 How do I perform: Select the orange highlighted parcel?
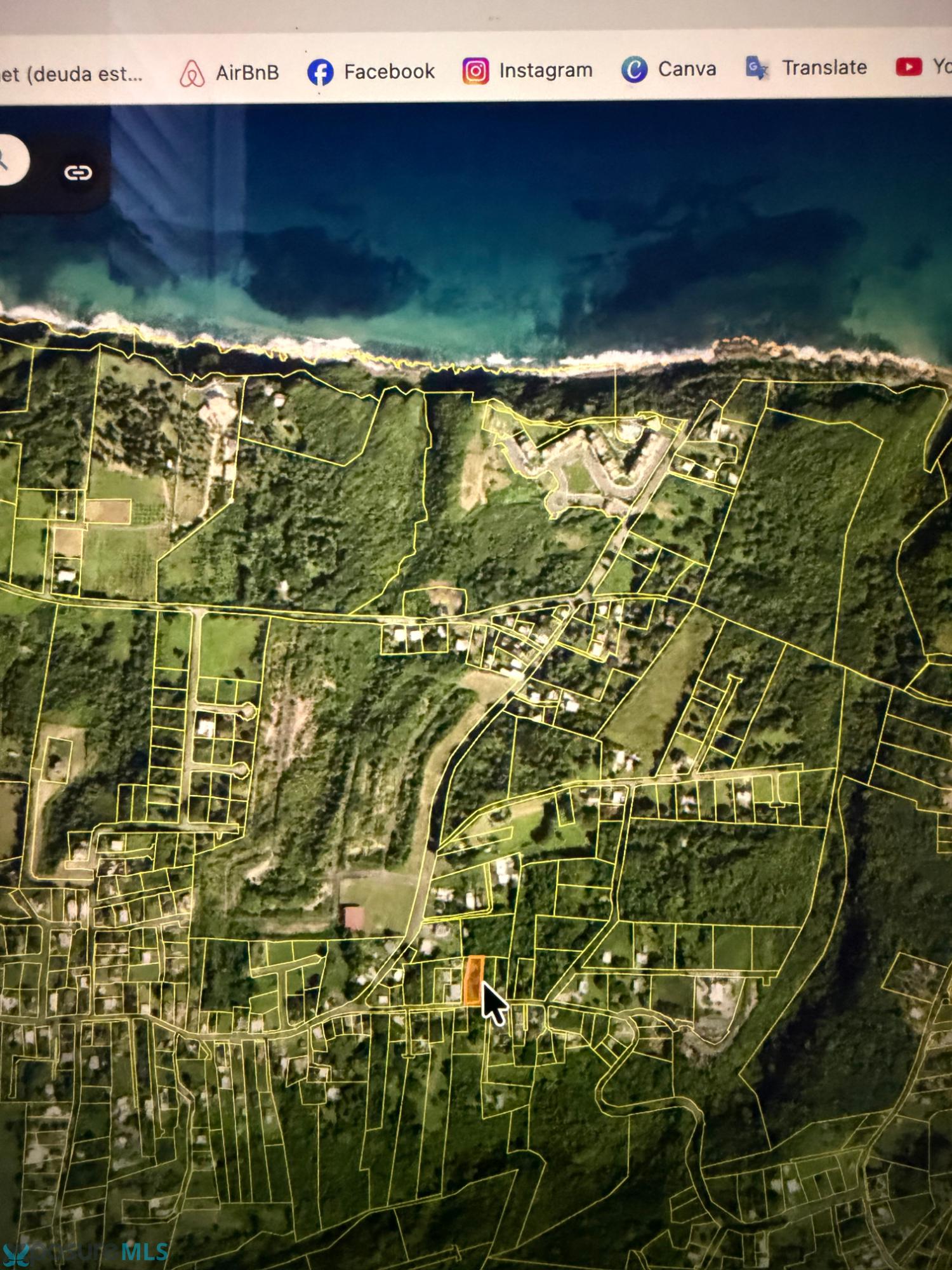click(x=473, y=980)
